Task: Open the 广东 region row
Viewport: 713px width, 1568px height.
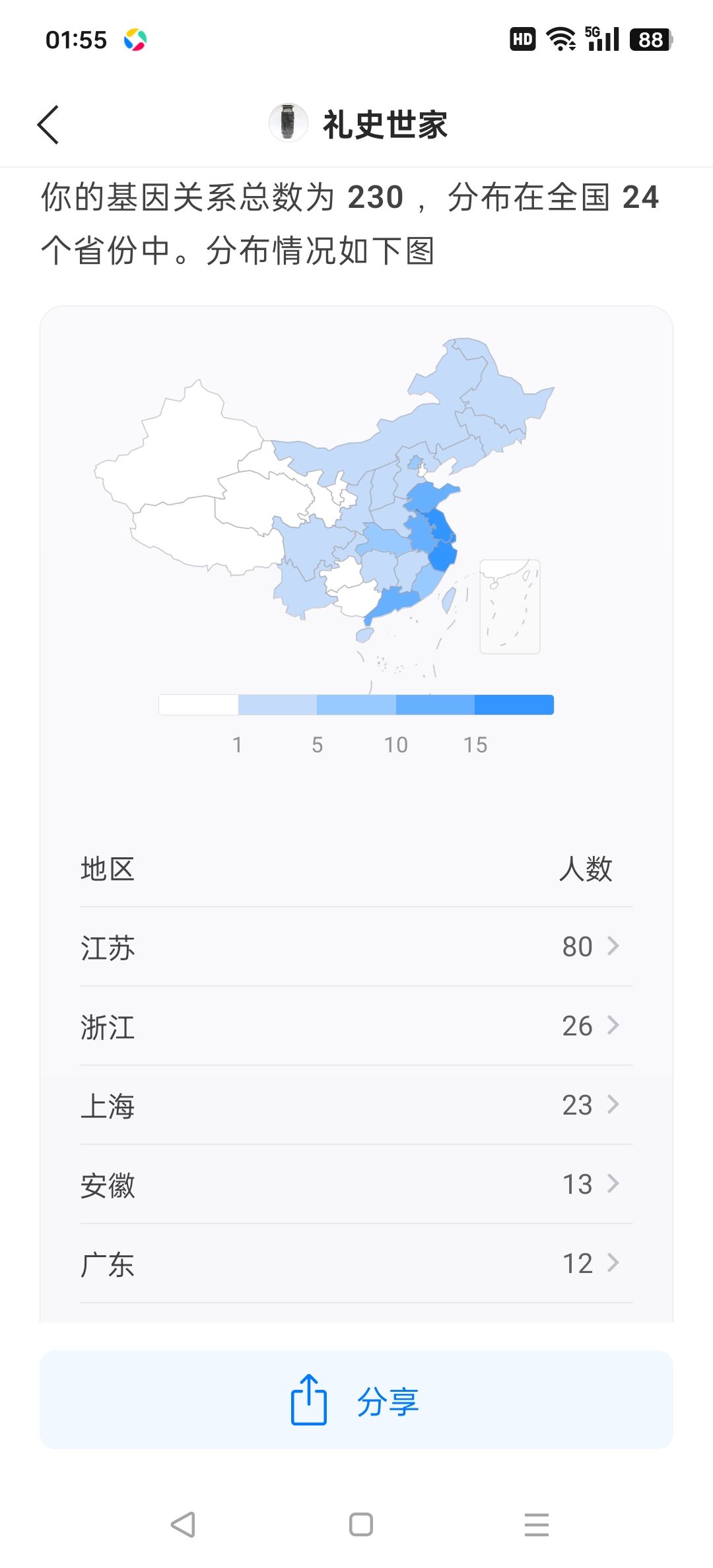Action: 356,1264
